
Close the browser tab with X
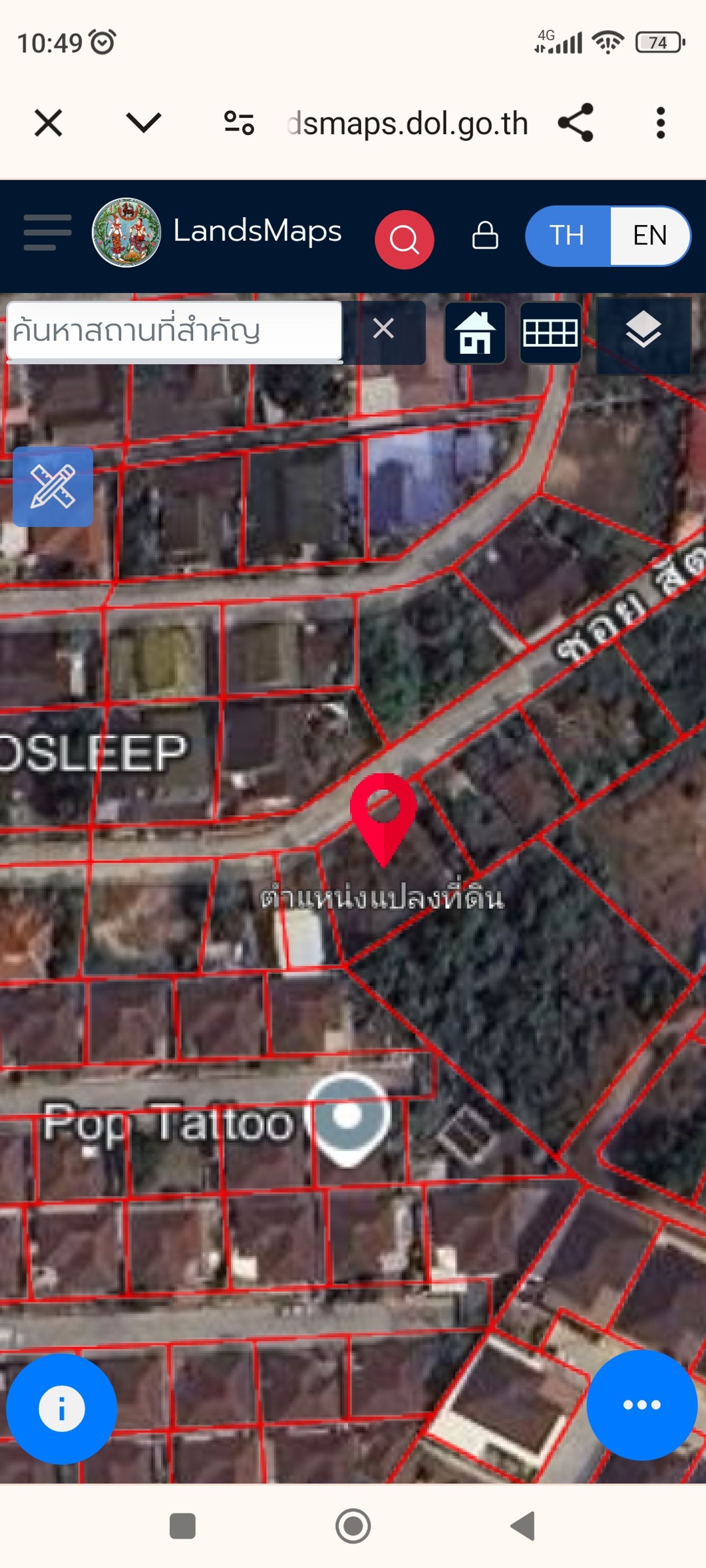click(48, 123)
